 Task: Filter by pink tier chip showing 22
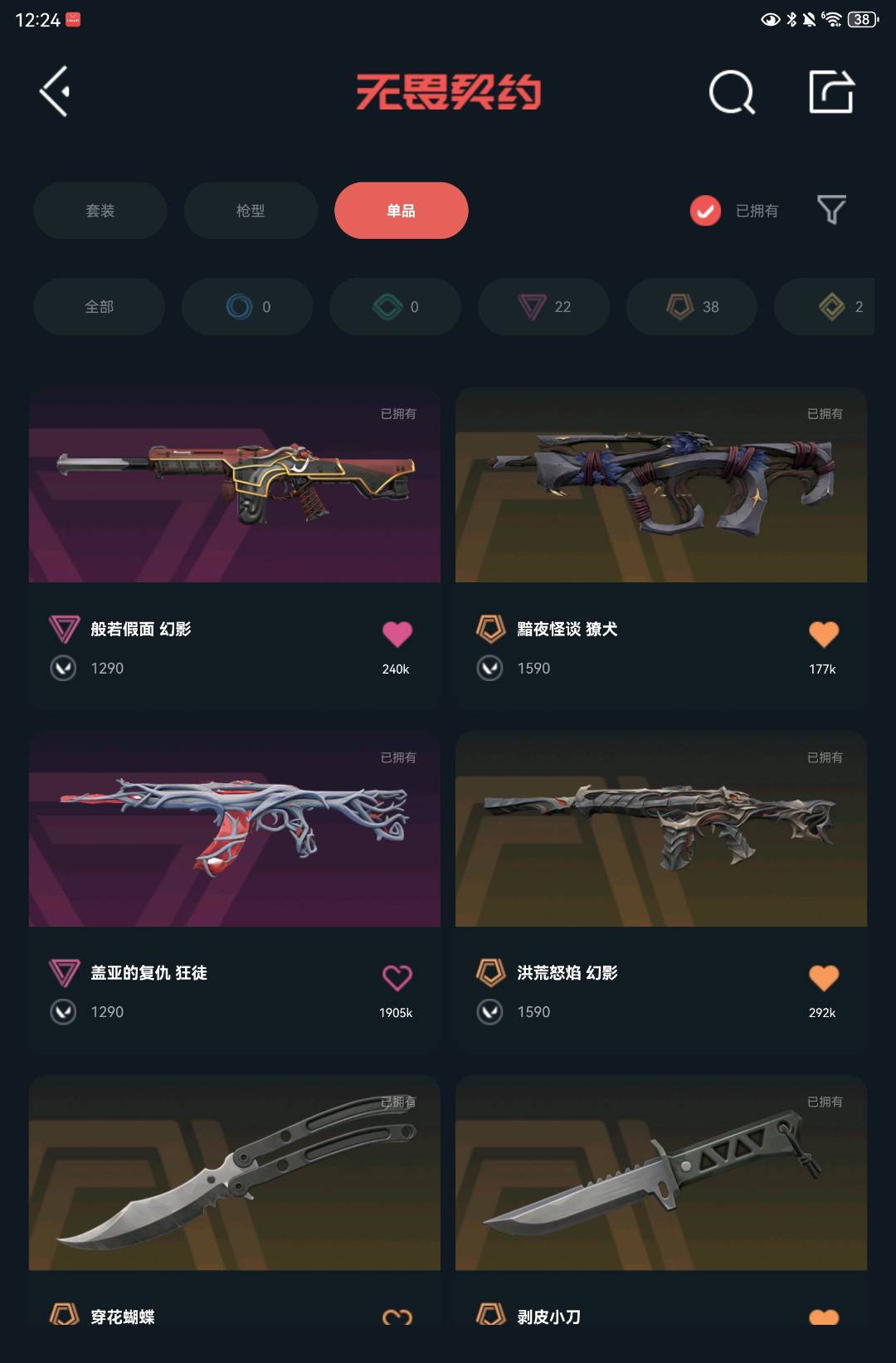pos(543,307)
